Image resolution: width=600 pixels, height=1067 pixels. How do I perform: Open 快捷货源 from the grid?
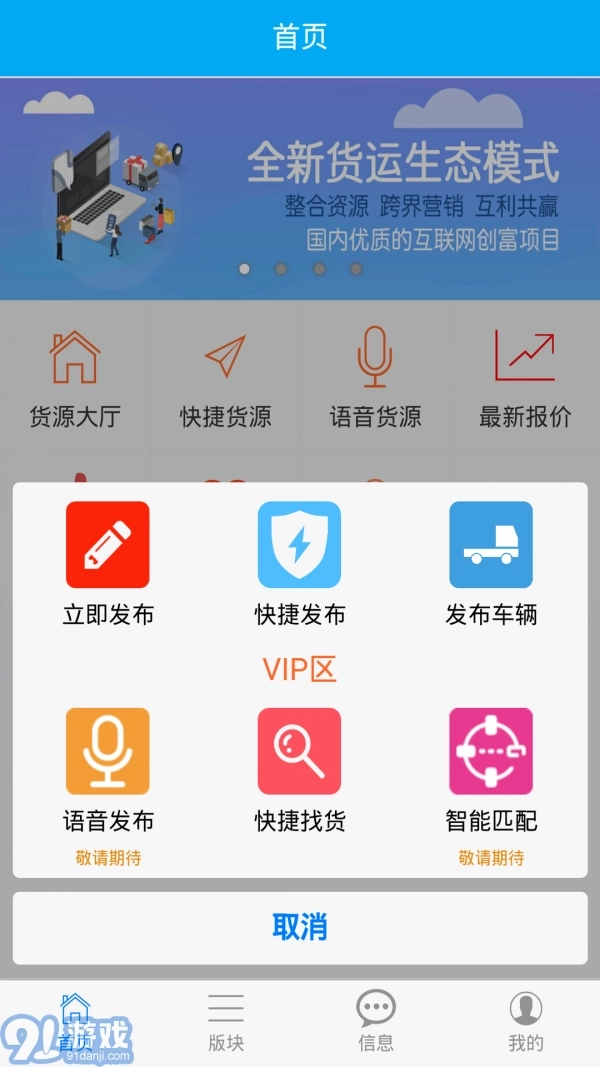[225, 378]
